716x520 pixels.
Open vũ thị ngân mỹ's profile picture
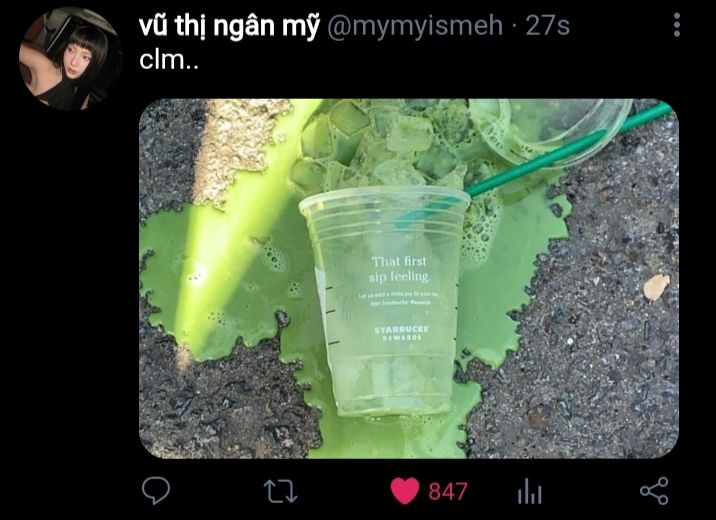coord(69,59)
